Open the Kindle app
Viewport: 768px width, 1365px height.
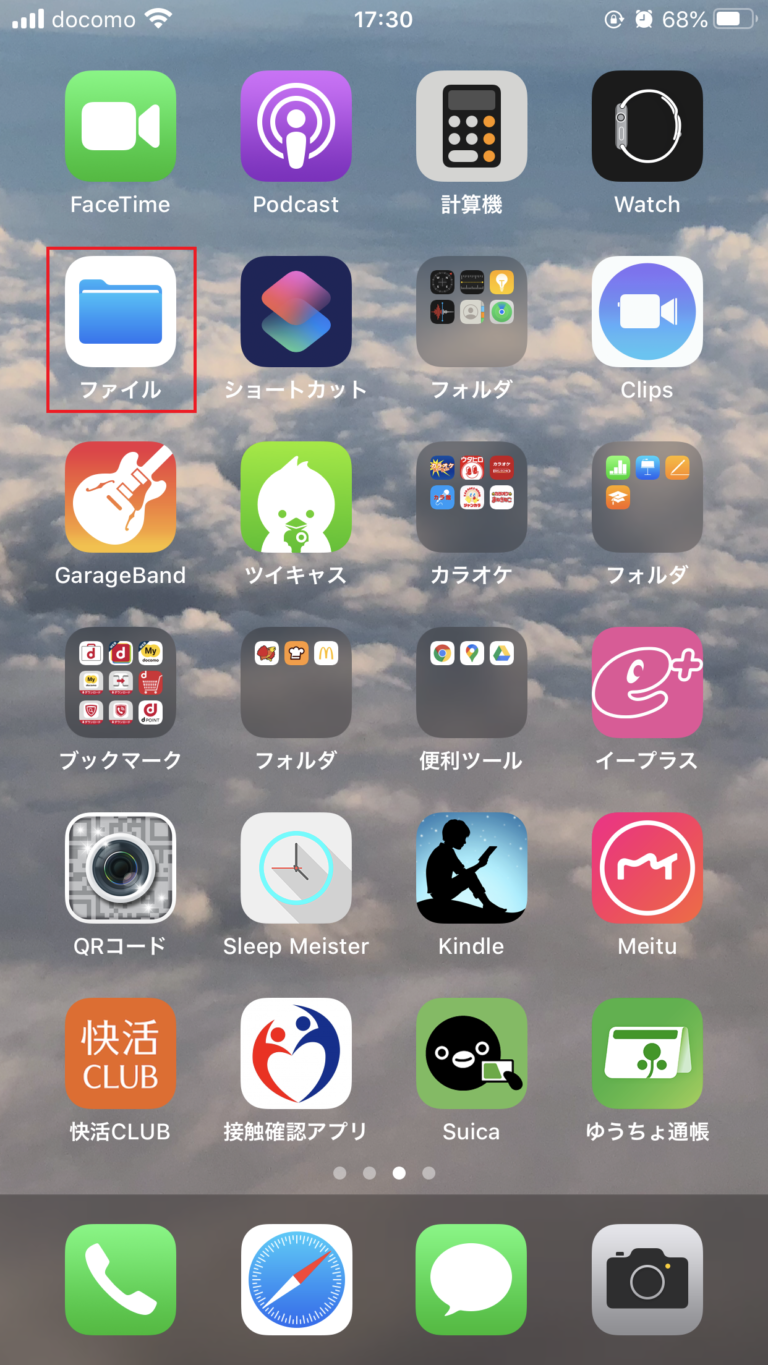point(471,868)
